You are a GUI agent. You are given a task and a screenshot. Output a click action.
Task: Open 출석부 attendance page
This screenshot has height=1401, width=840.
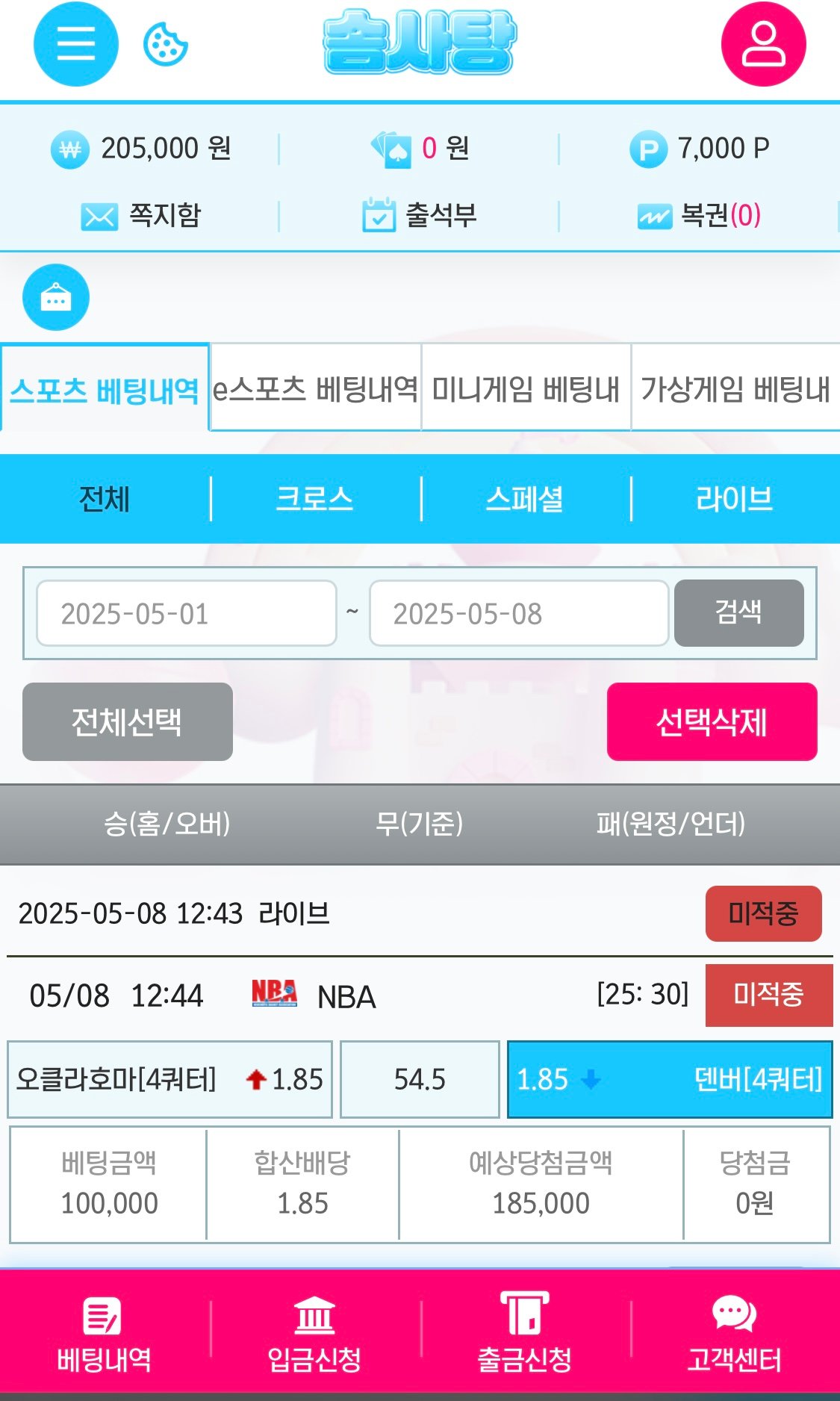[x=419, y=216]
